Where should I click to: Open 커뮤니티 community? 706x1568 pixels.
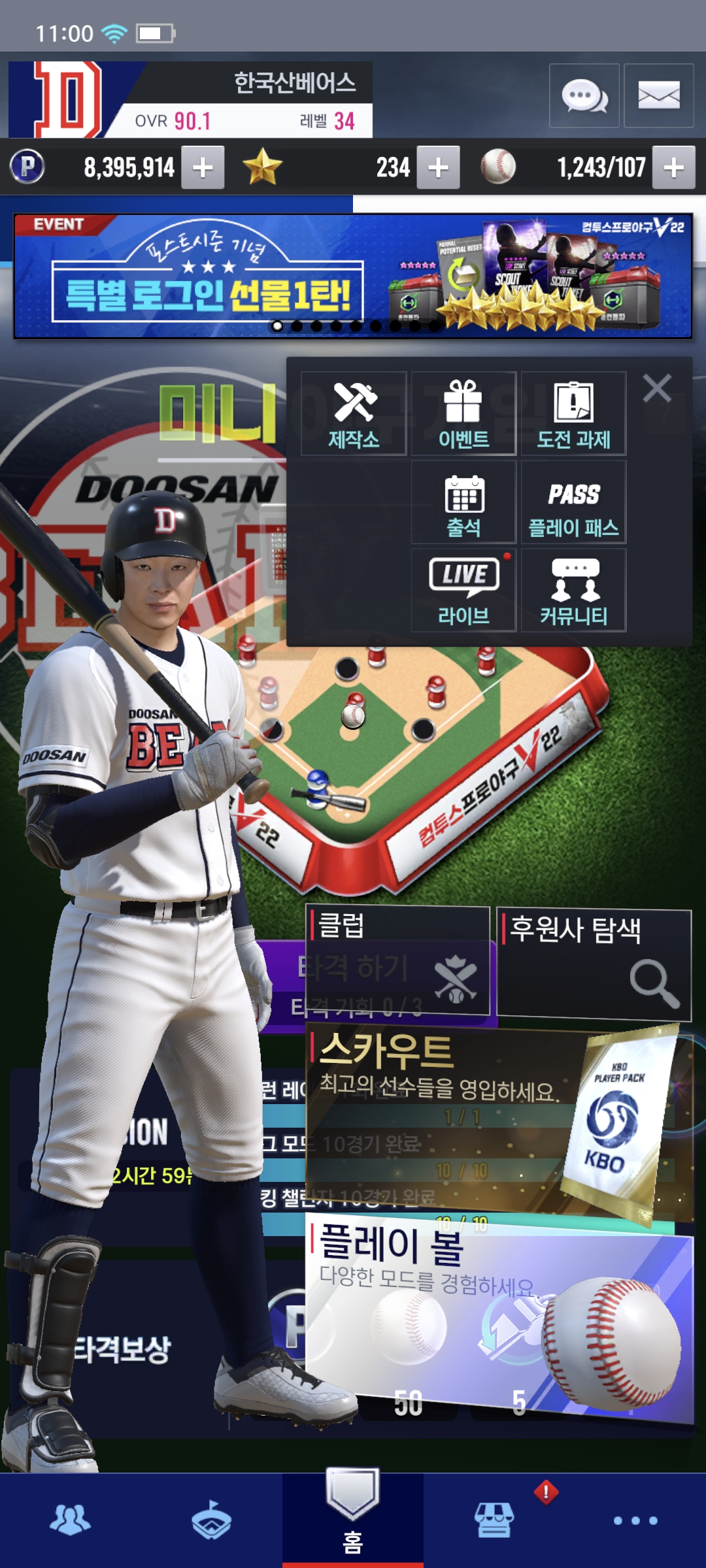(x=573, y=590)
